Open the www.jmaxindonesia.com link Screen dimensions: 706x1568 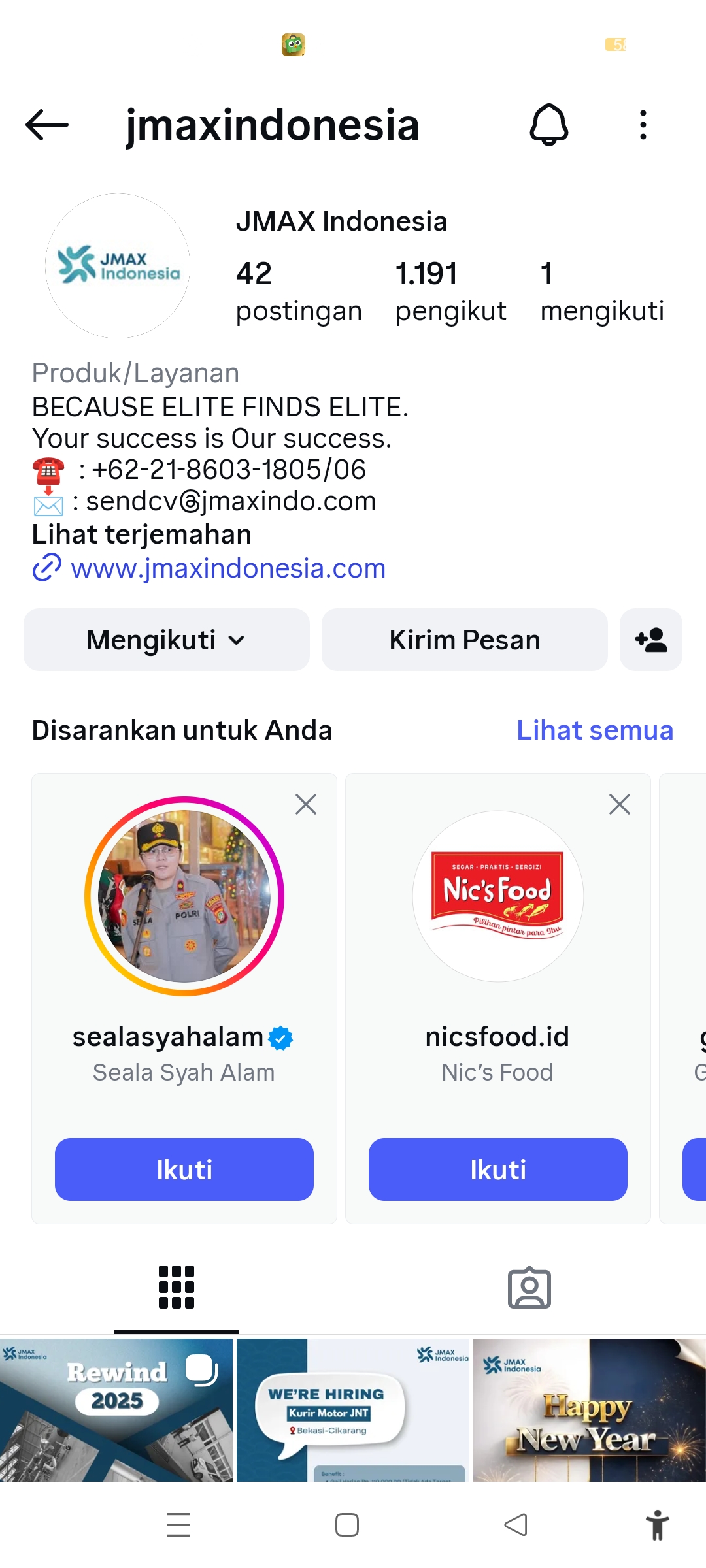pos(227,568)
